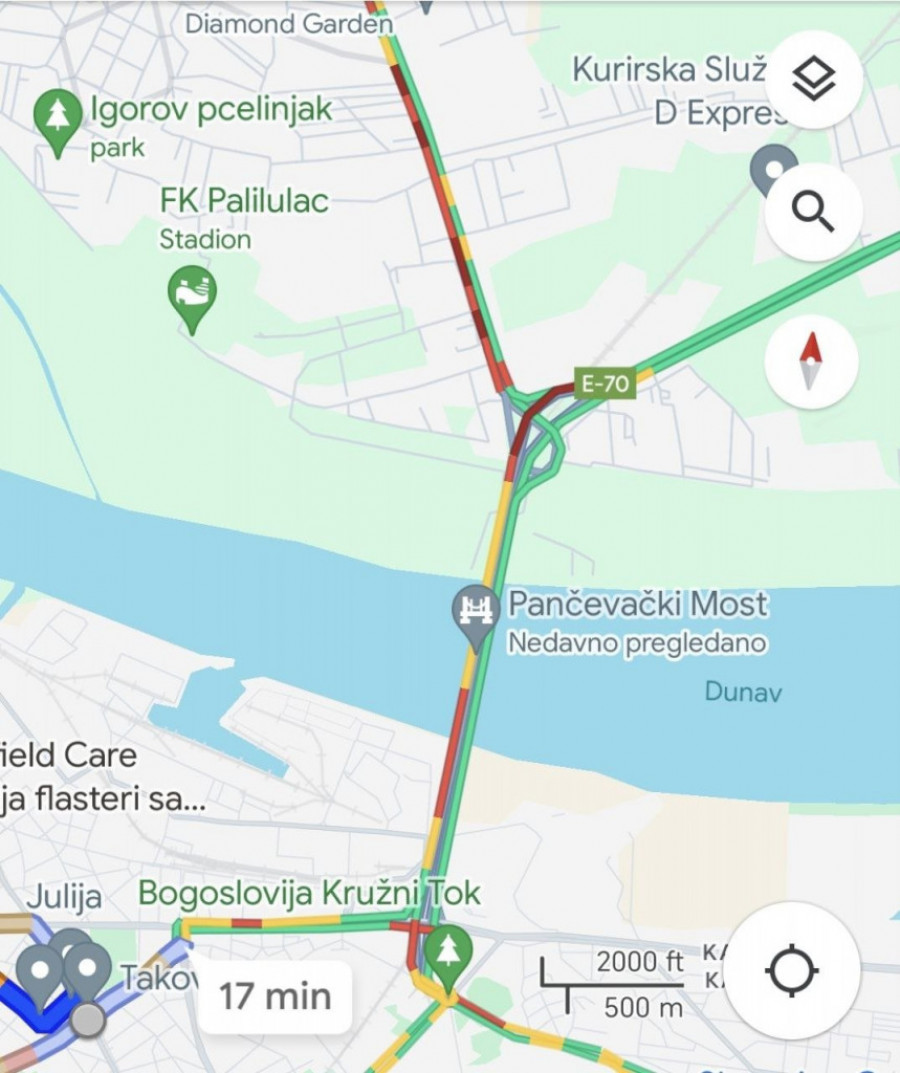Tap Igorov pcelinjak park pin
900x1073 pixels.
(58, 117)
